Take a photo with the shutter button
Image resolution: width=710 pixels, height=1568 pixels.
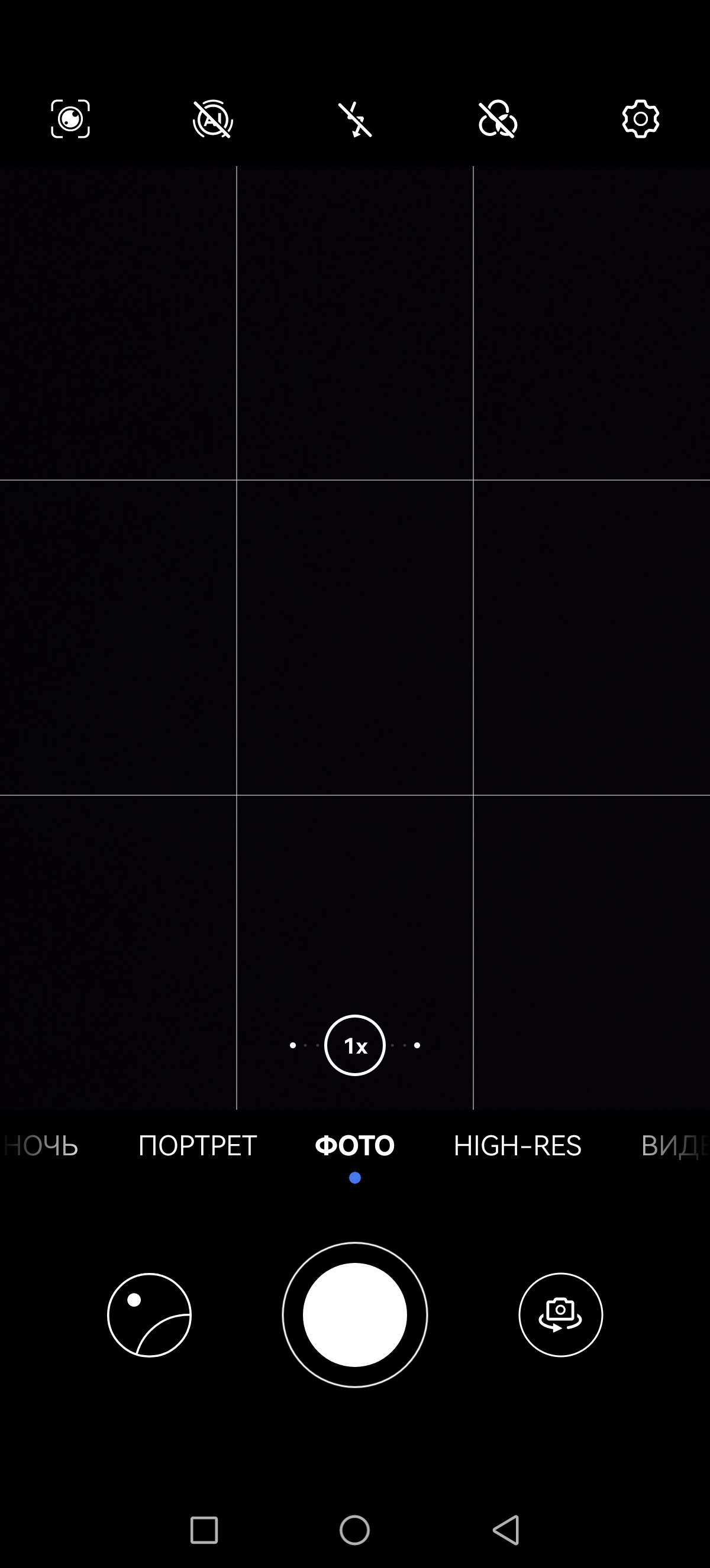pos(355,1315)
